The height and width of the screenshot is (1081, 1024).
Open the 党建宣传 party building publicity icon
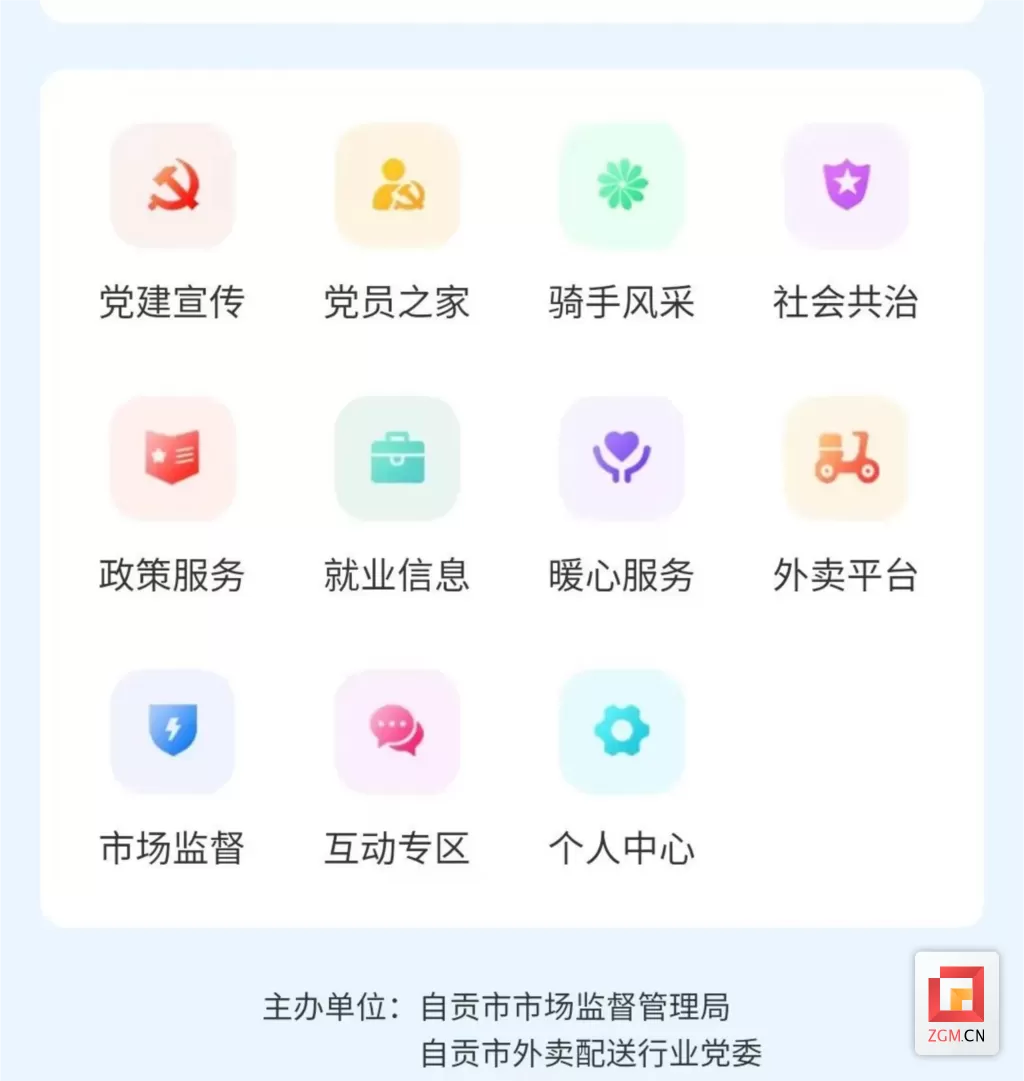172,186
